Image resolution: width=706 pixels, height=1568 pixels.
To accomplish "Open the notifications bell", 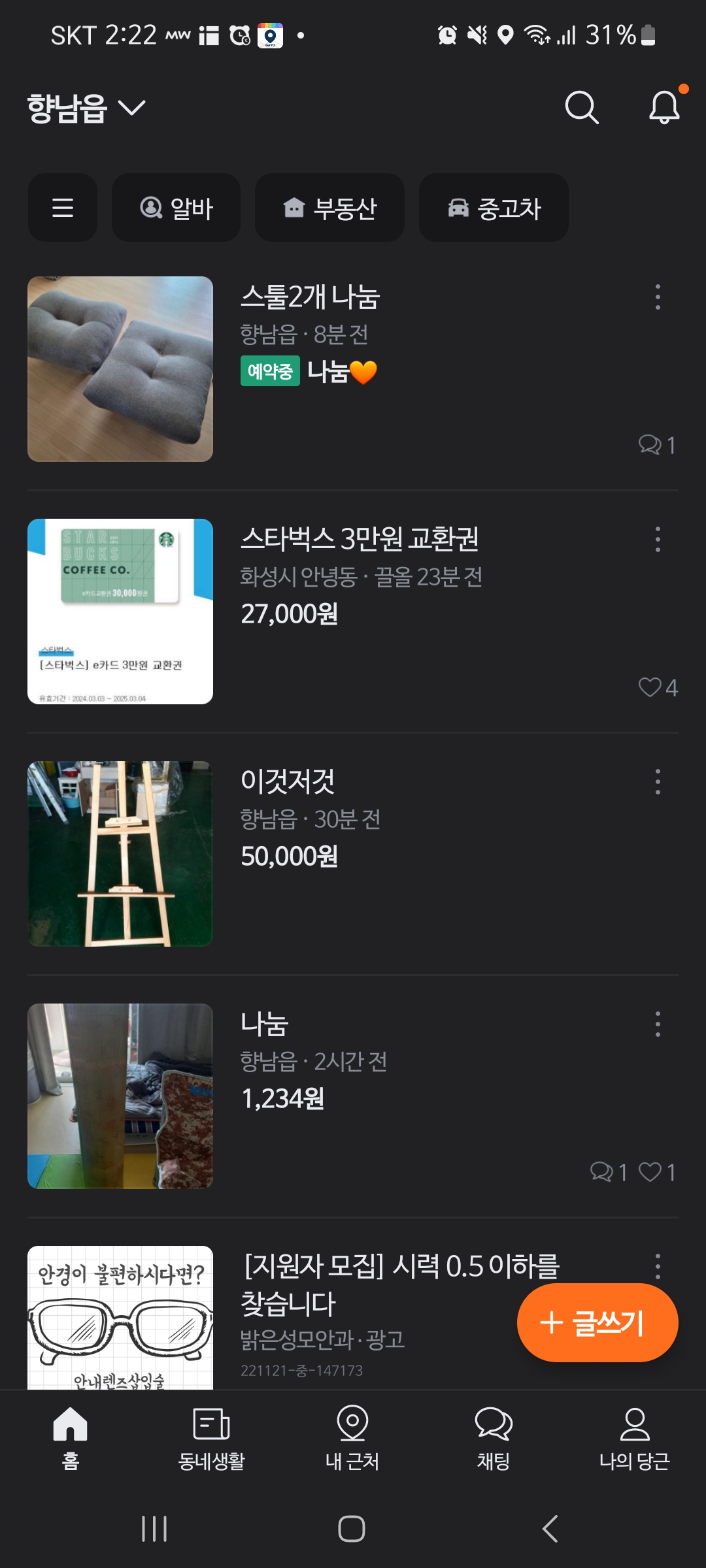I will (664, 108).
